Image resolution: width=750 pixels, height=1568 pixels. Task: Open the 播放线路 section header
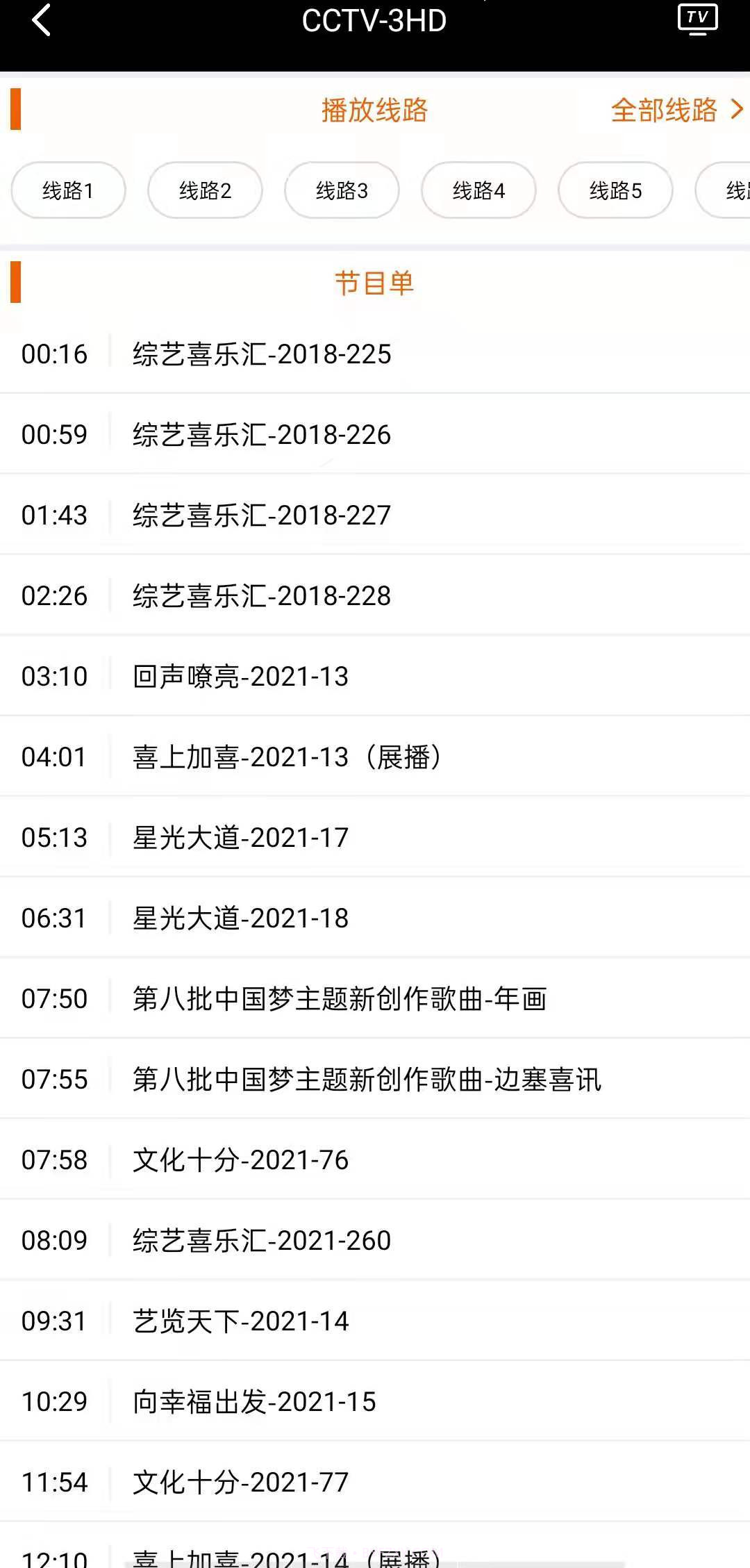375,110
